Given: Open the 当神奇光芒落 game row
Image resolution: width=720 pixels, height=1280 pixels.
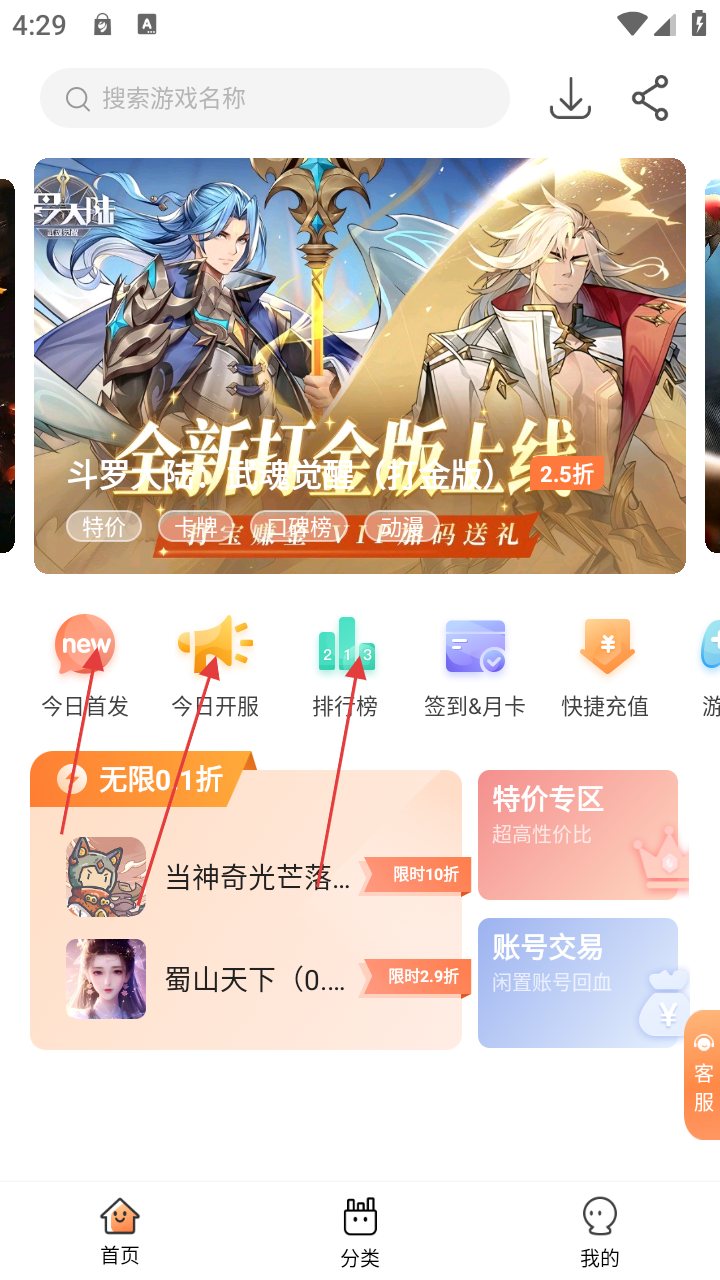Looking at the screenshot, I should coord(258,877).
